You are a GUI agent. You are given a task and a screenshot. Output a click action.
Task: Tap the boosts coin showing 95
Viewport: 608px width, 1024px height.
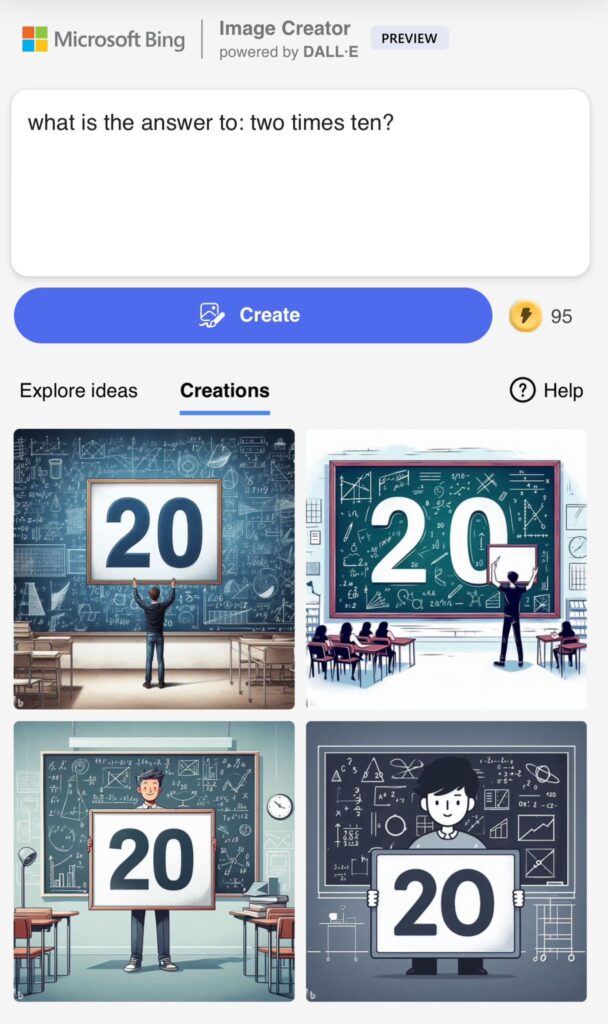click(x=526, y=316)
